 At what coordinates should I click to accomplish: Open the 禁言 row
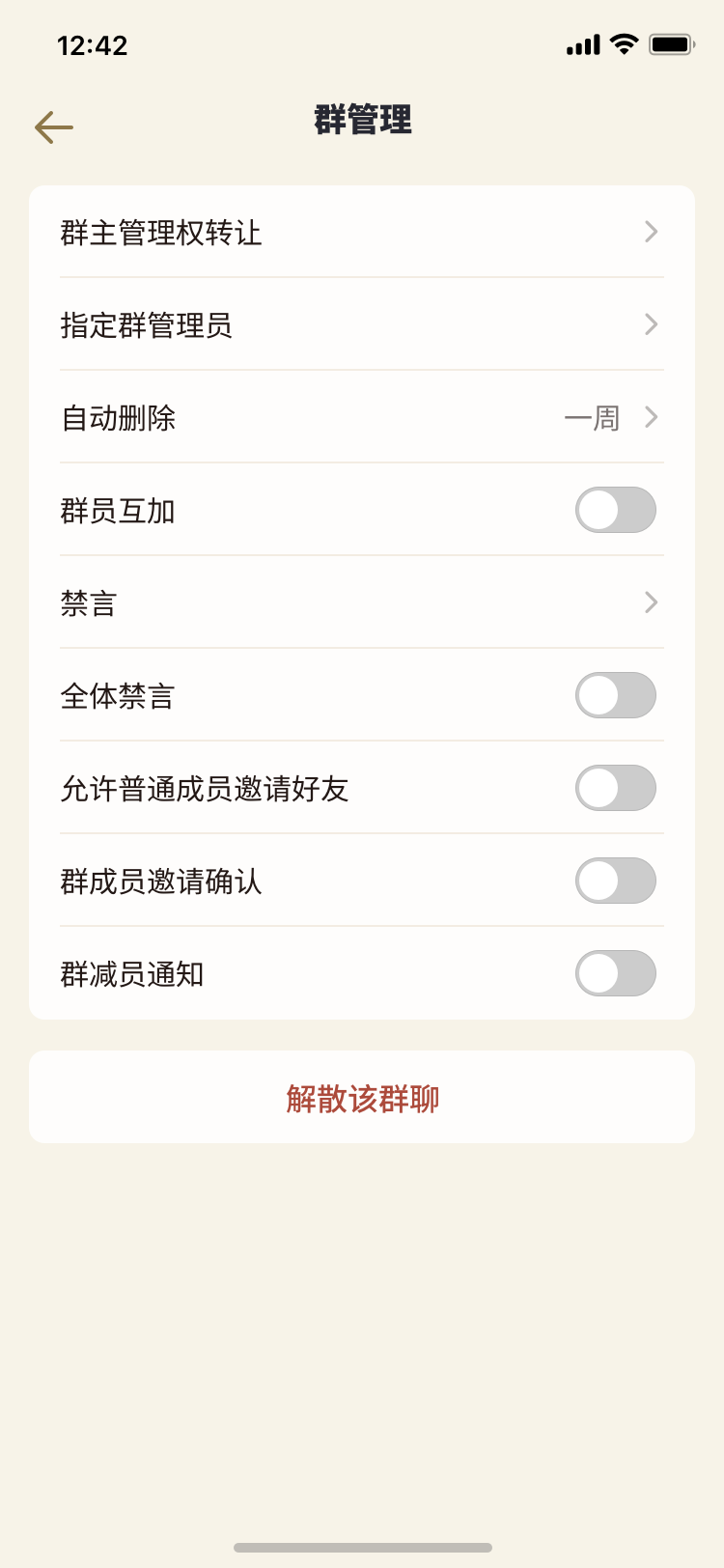point(362,602)
